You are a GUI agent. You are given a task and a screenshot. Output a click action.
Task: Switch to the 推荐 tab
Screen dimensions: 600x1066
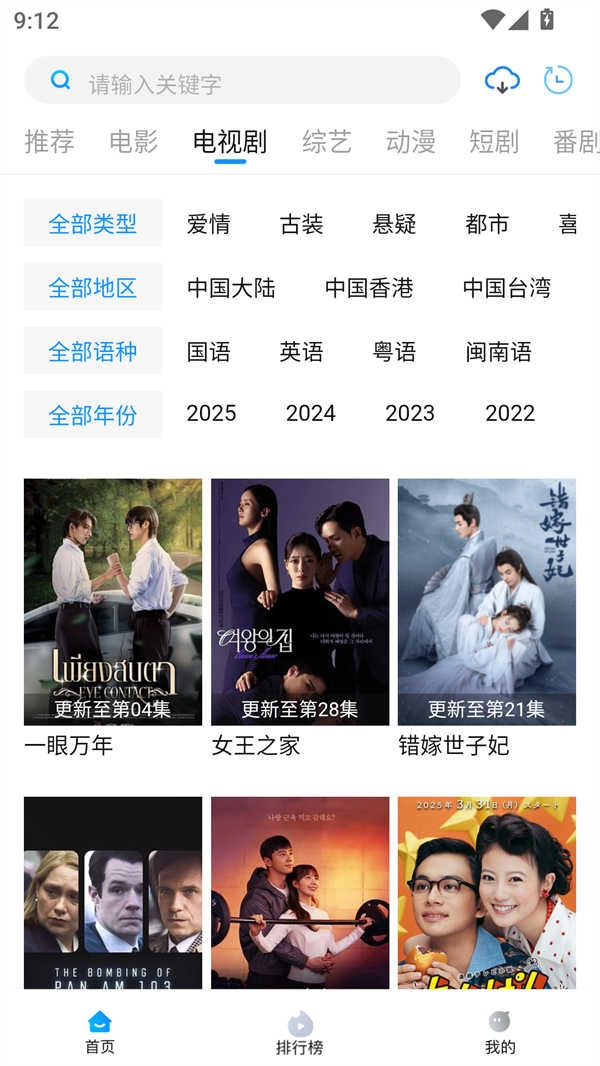tap(49, 142)
